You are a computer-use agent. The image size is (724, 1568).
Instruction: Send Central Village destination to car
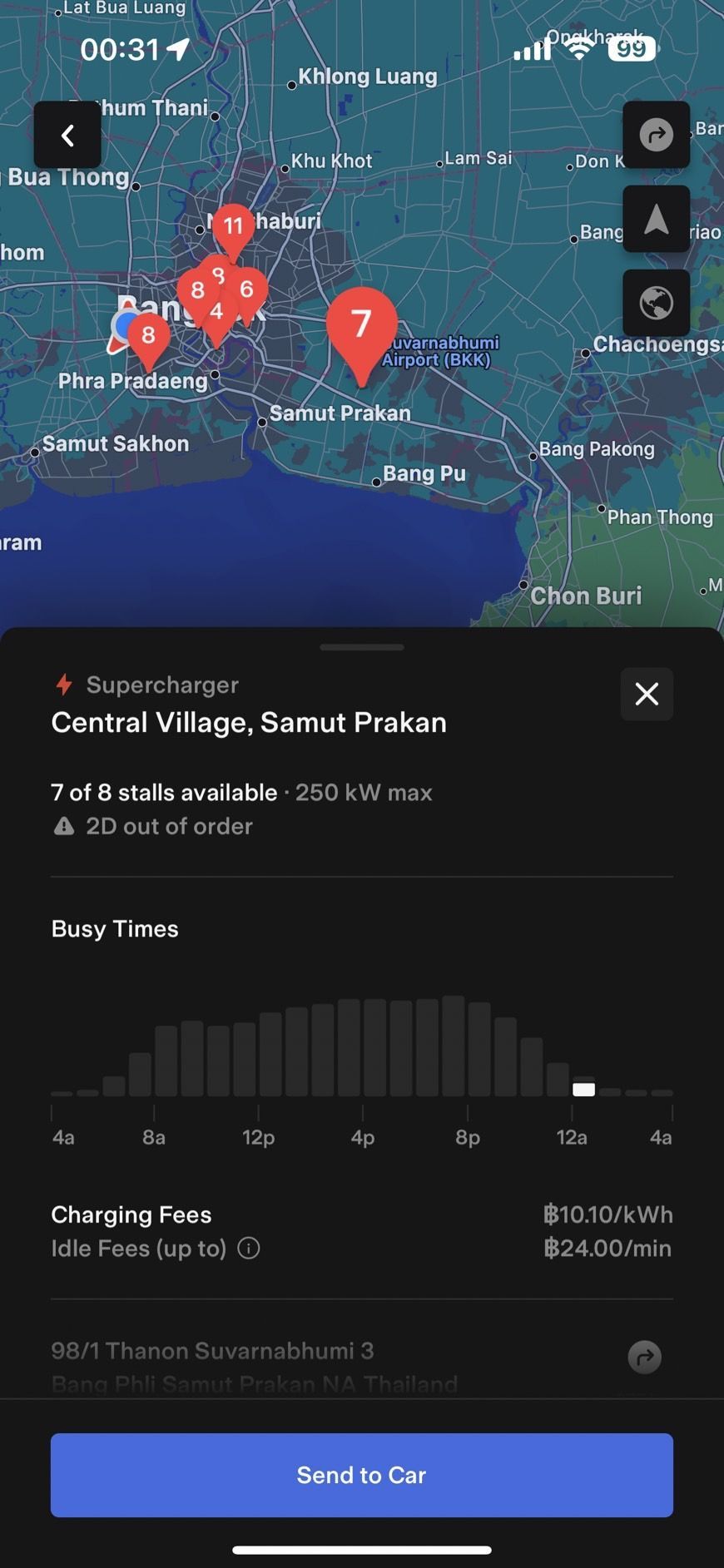pyautogui.click(x=362, y=1475)
